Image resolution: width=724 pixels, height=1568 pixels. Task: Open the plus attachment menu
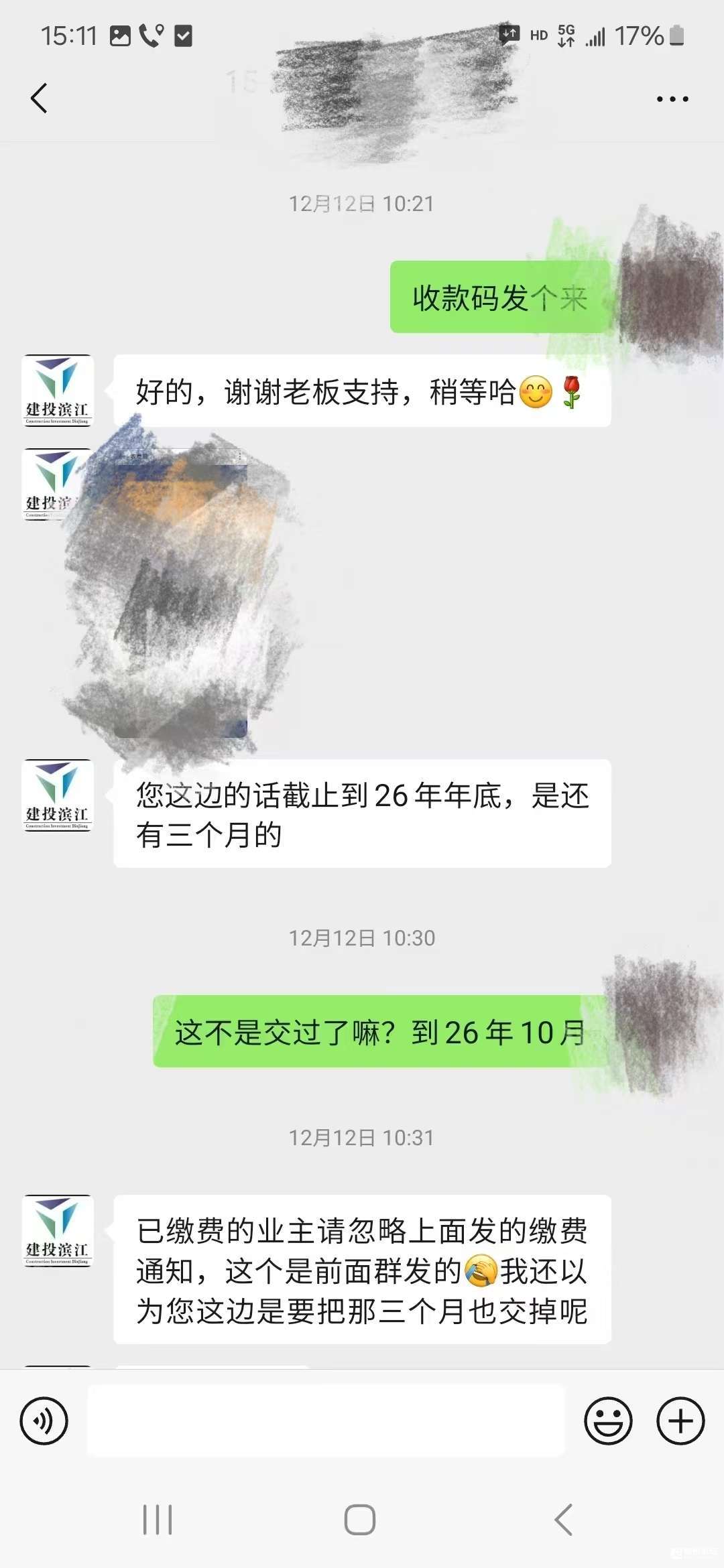(680, 1421)
